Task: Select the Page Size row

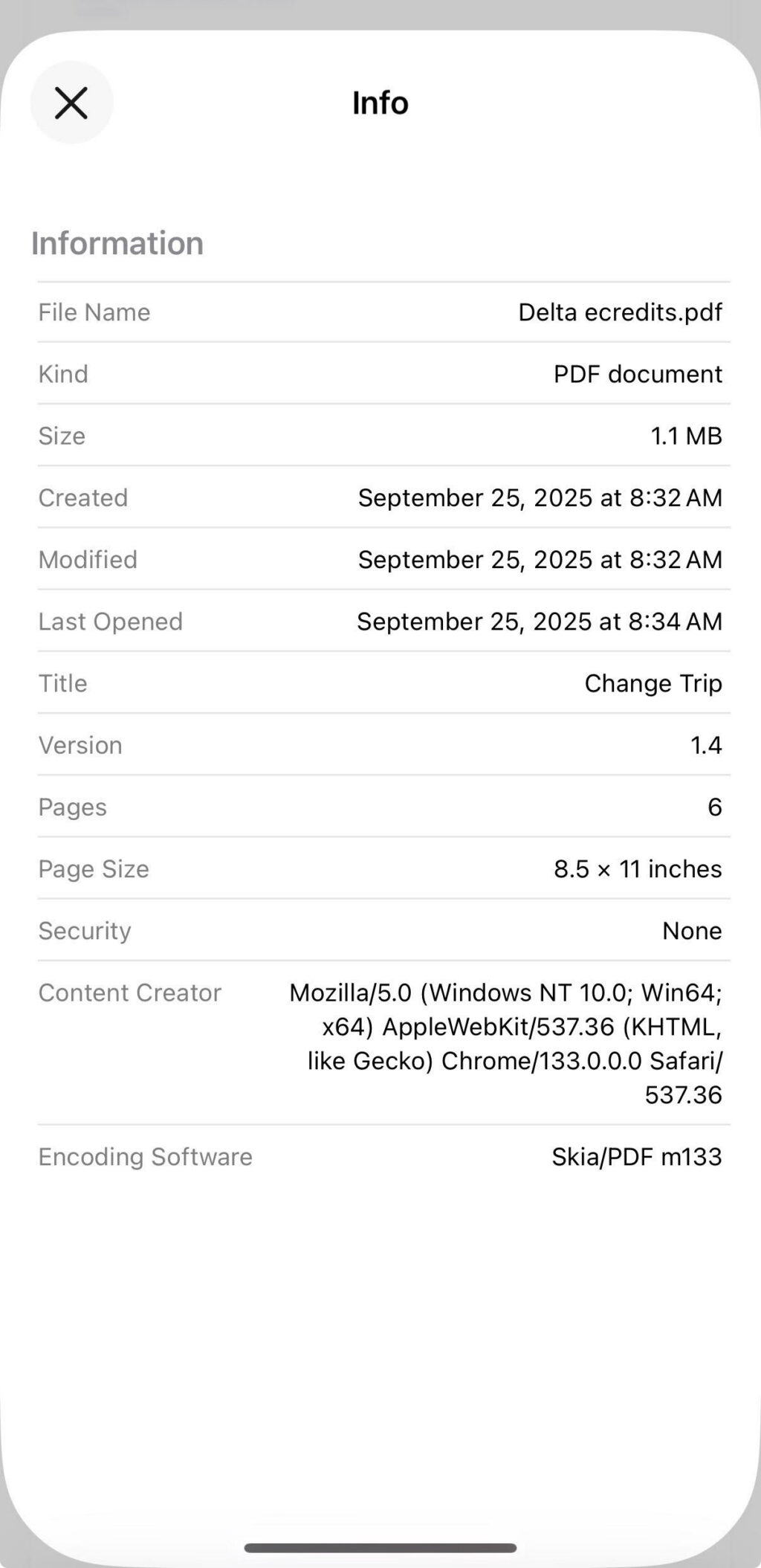Action: coord(380,868)
